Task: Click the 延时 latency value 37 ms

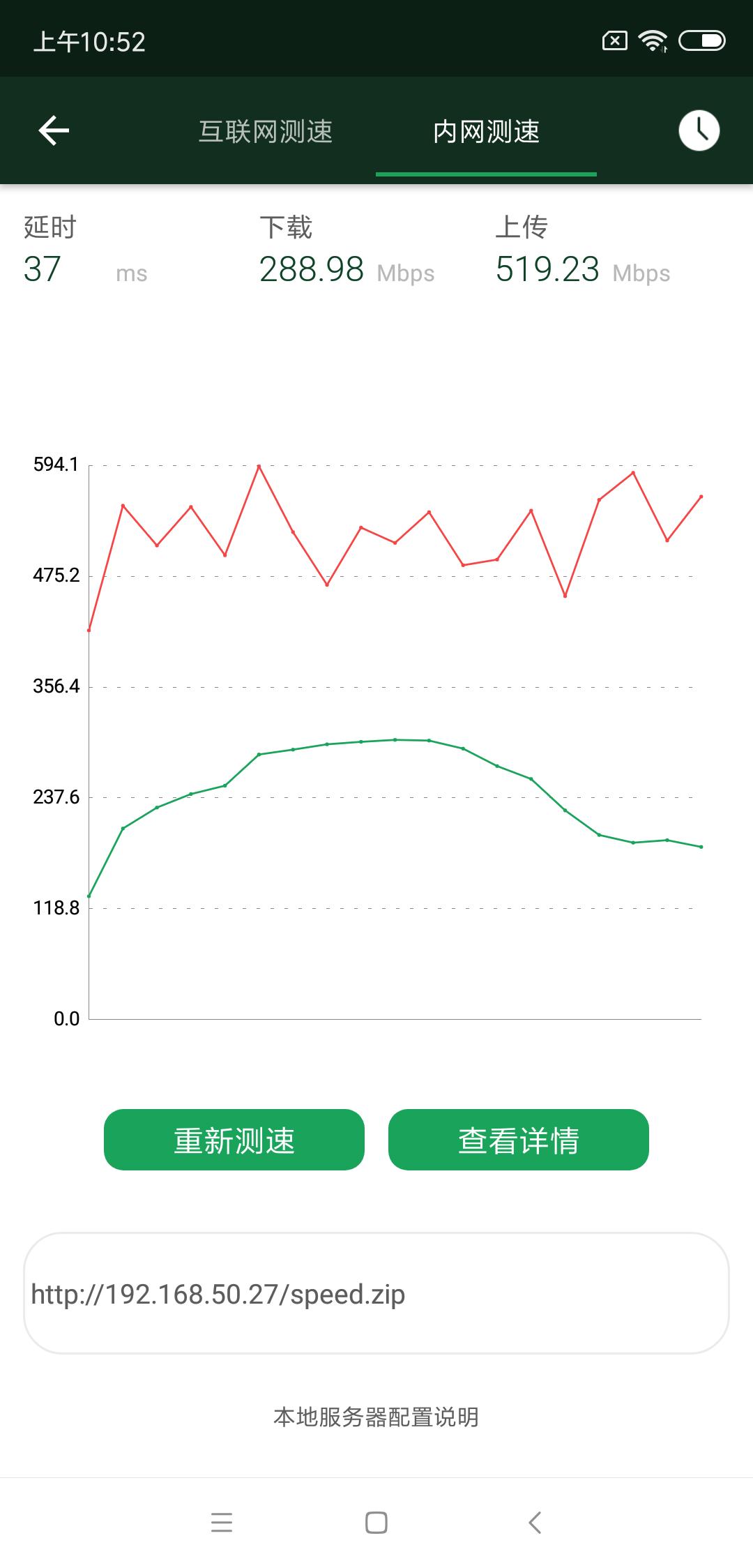Action: pos(42,269)
